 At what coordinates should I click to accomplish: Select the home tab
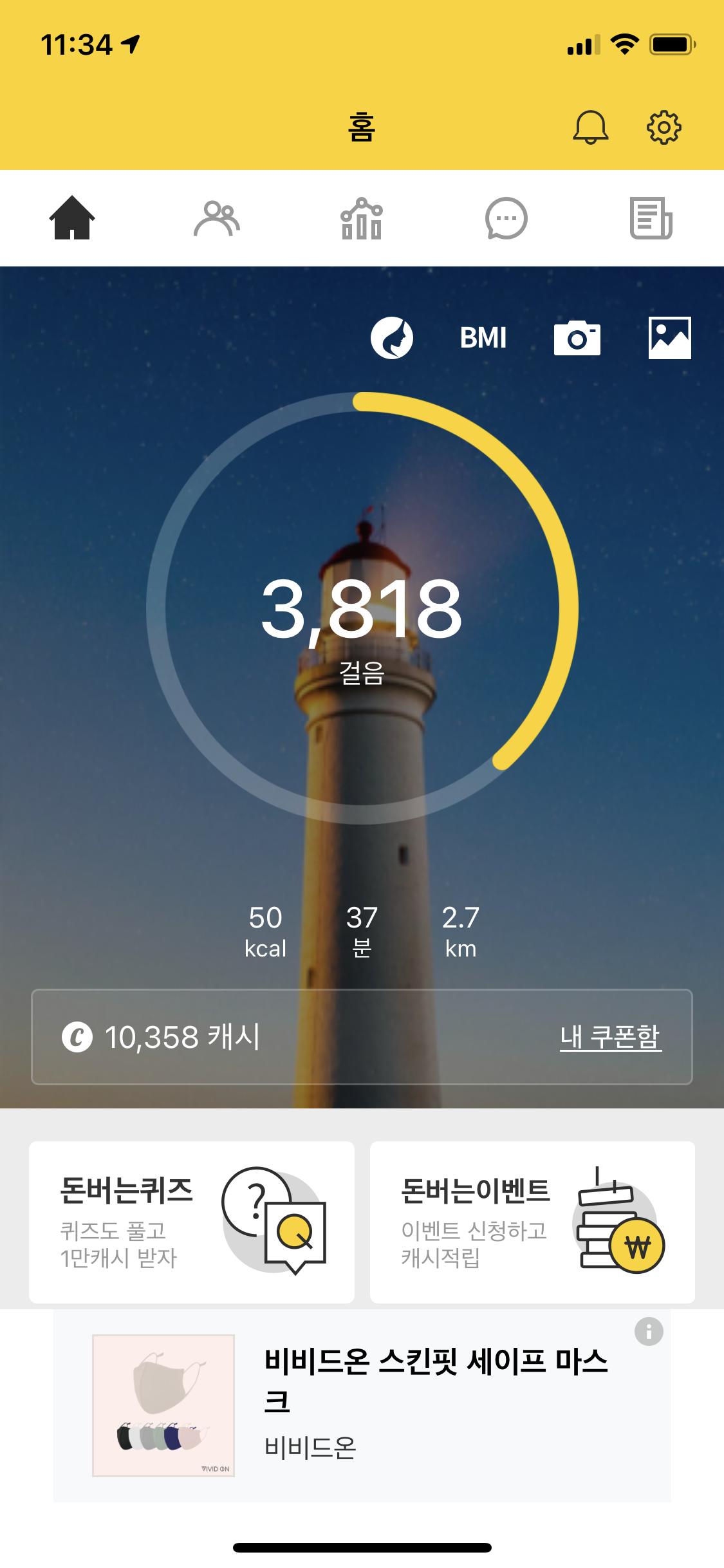click(x=72, y=219)
